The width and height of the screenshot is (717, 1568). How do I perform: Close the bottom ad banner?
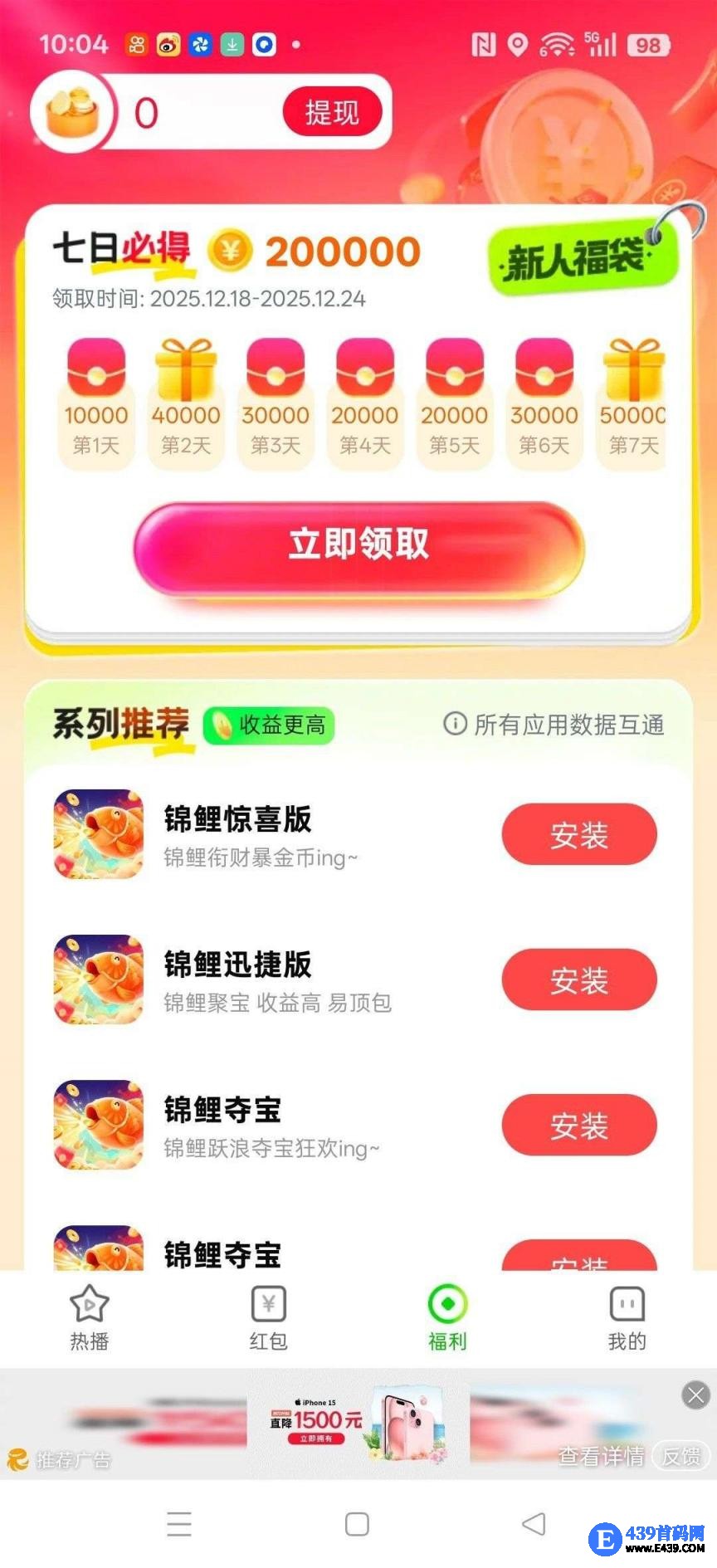pyautogui.click(x=695, y=1395)
